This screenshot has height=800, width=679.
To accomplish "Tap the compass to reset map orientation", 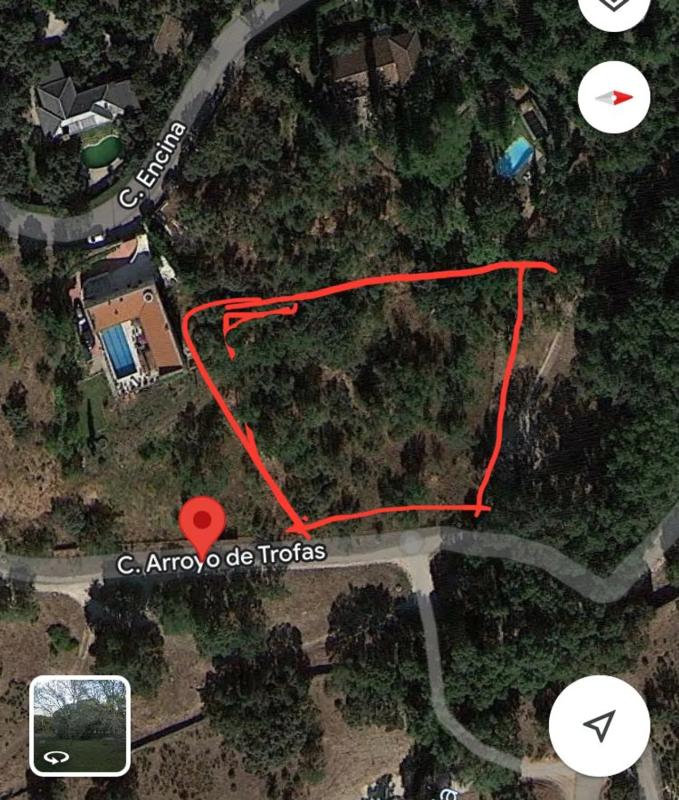I will click(614, 97).
